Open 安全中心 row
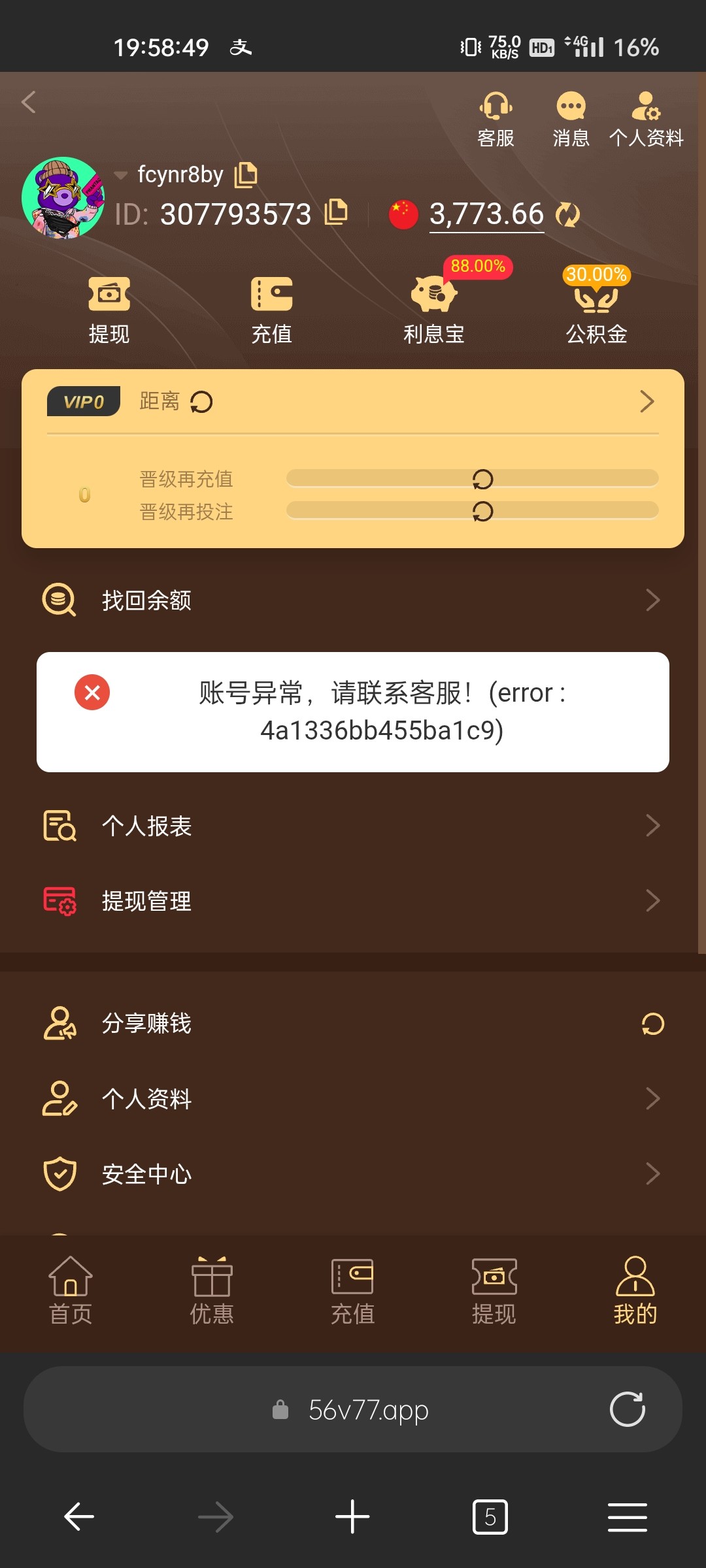 click(353, 1174)
